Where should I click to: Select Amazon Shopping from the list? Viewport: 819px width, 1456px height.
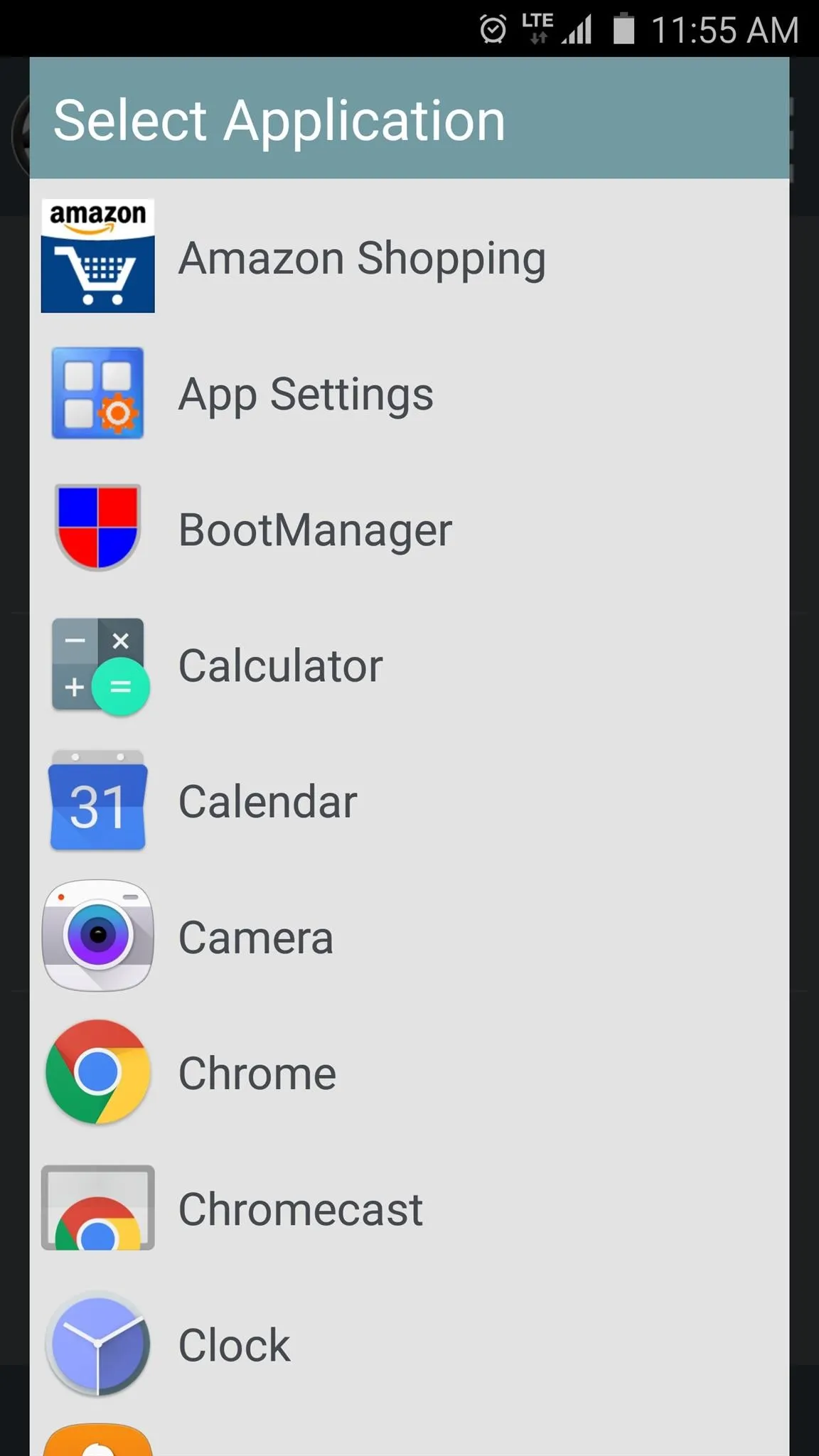[409, 257]
